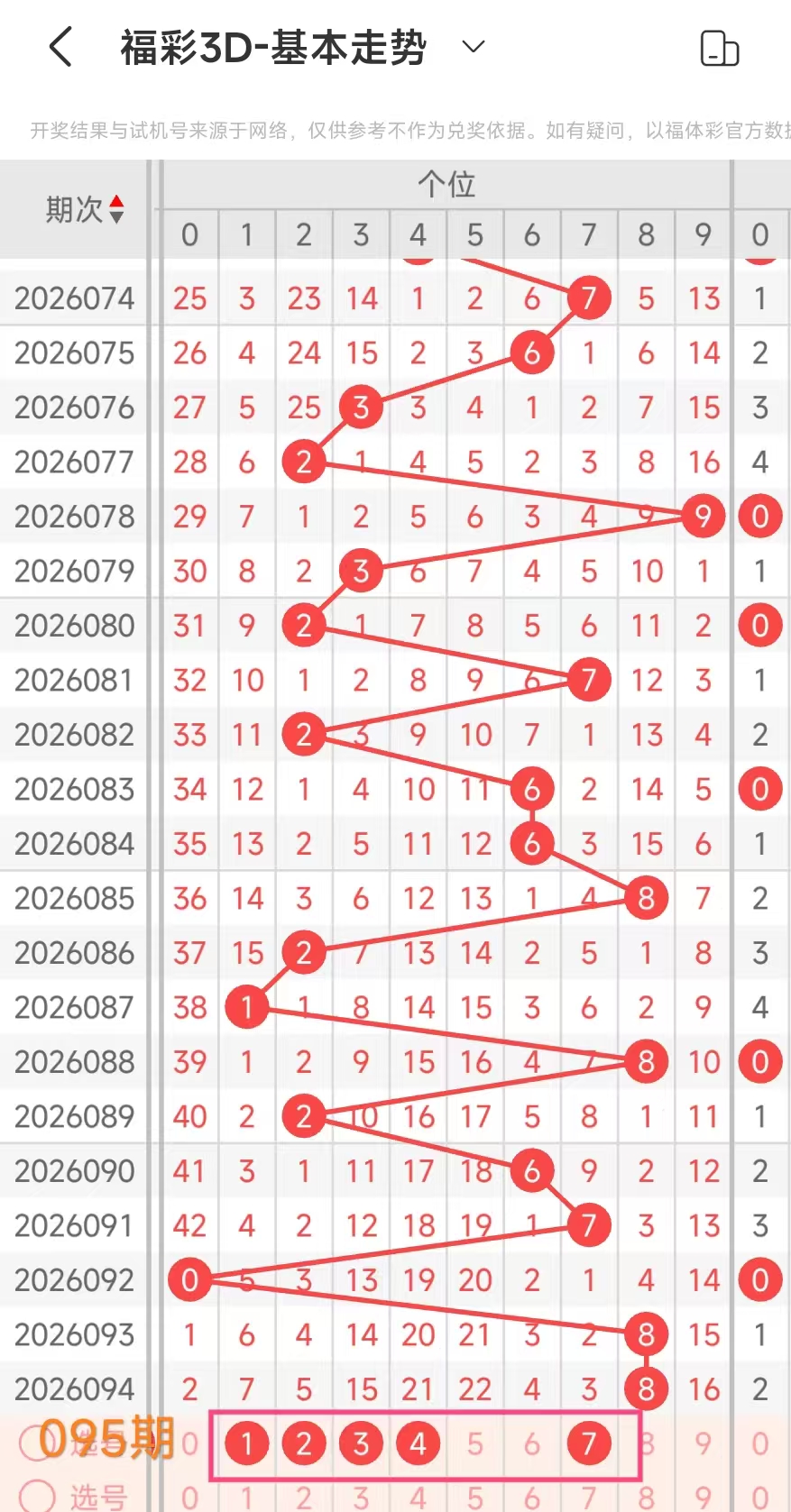This screenshot has height=1512, width=791.
Task: Select number 9 in the 095期 pick row
Action: [704, 1443]
